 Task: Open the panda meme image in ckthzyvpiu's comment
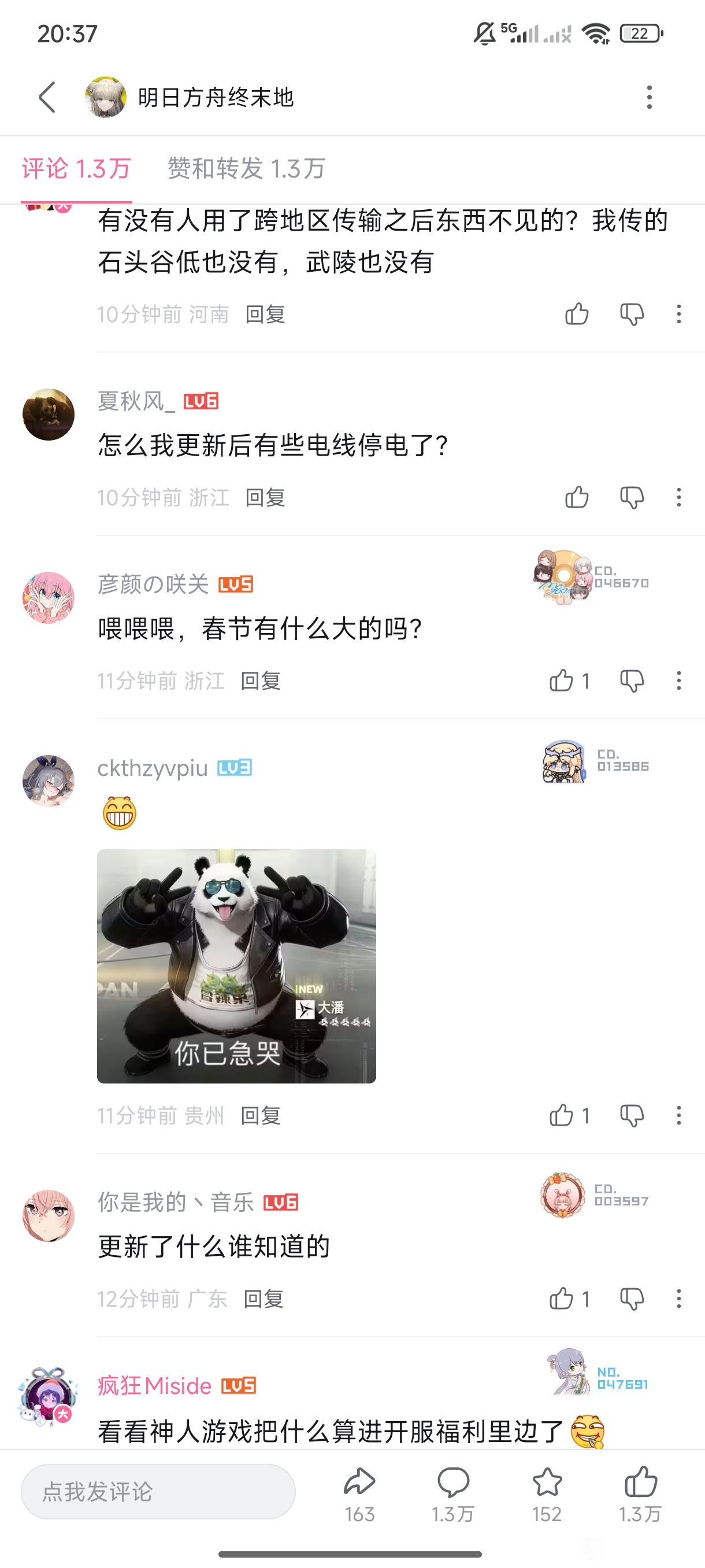click(236, 966)
